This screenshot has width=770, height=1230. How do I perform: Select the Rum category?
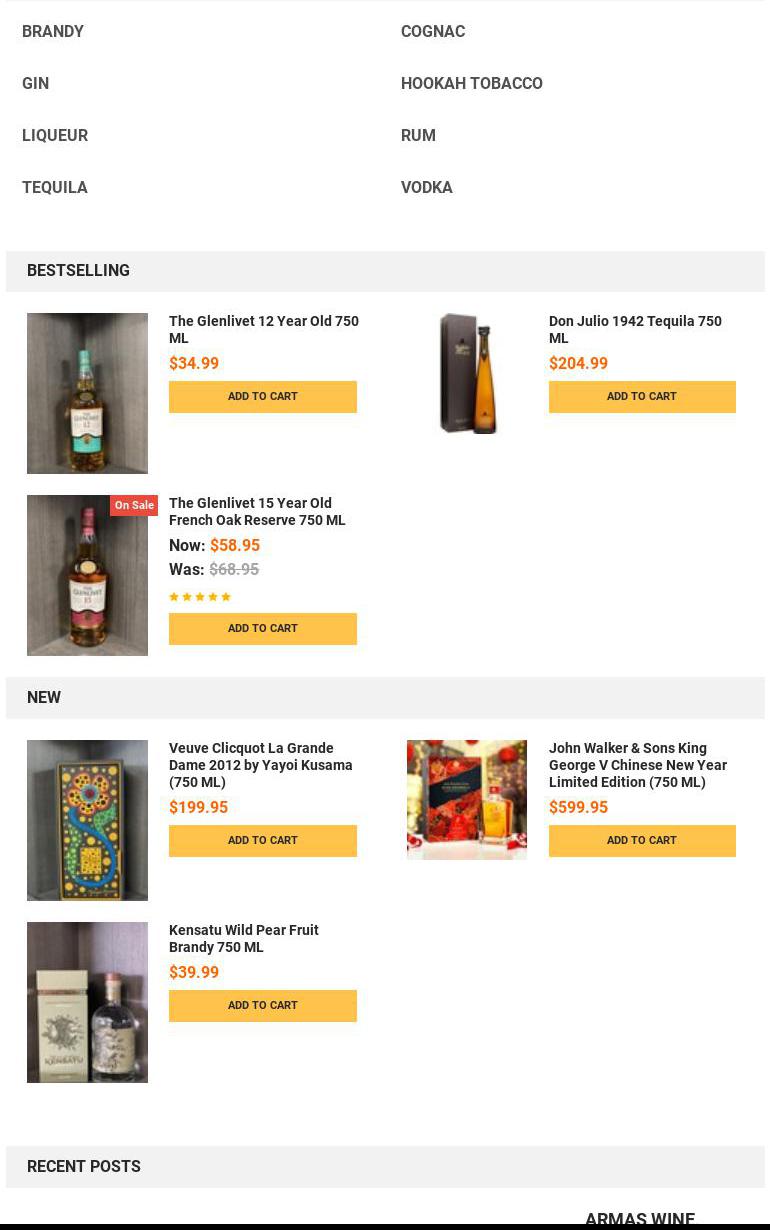coord(418,136)
